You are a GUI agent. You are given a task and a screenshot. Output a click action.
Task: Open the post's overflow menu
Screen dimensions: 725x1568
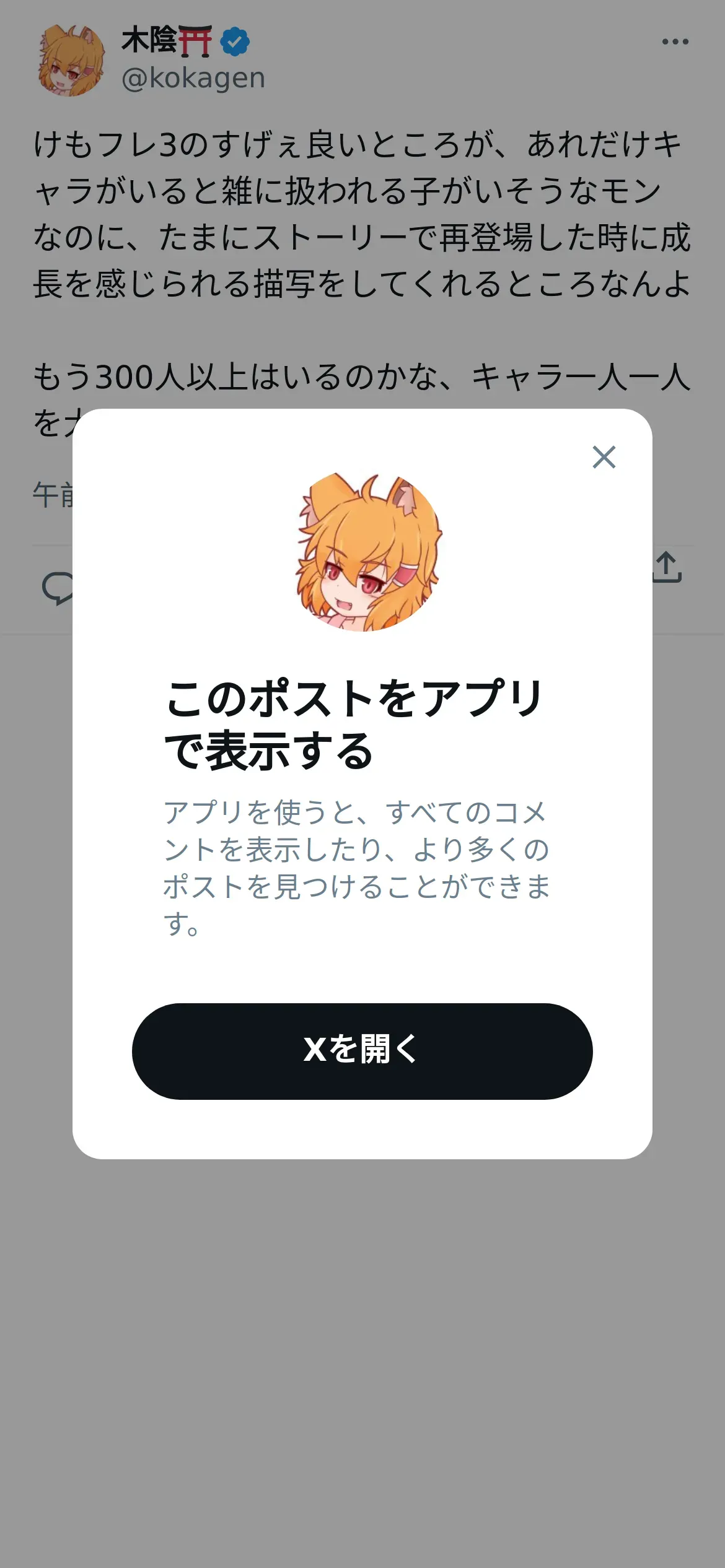(x=675, y=41)
